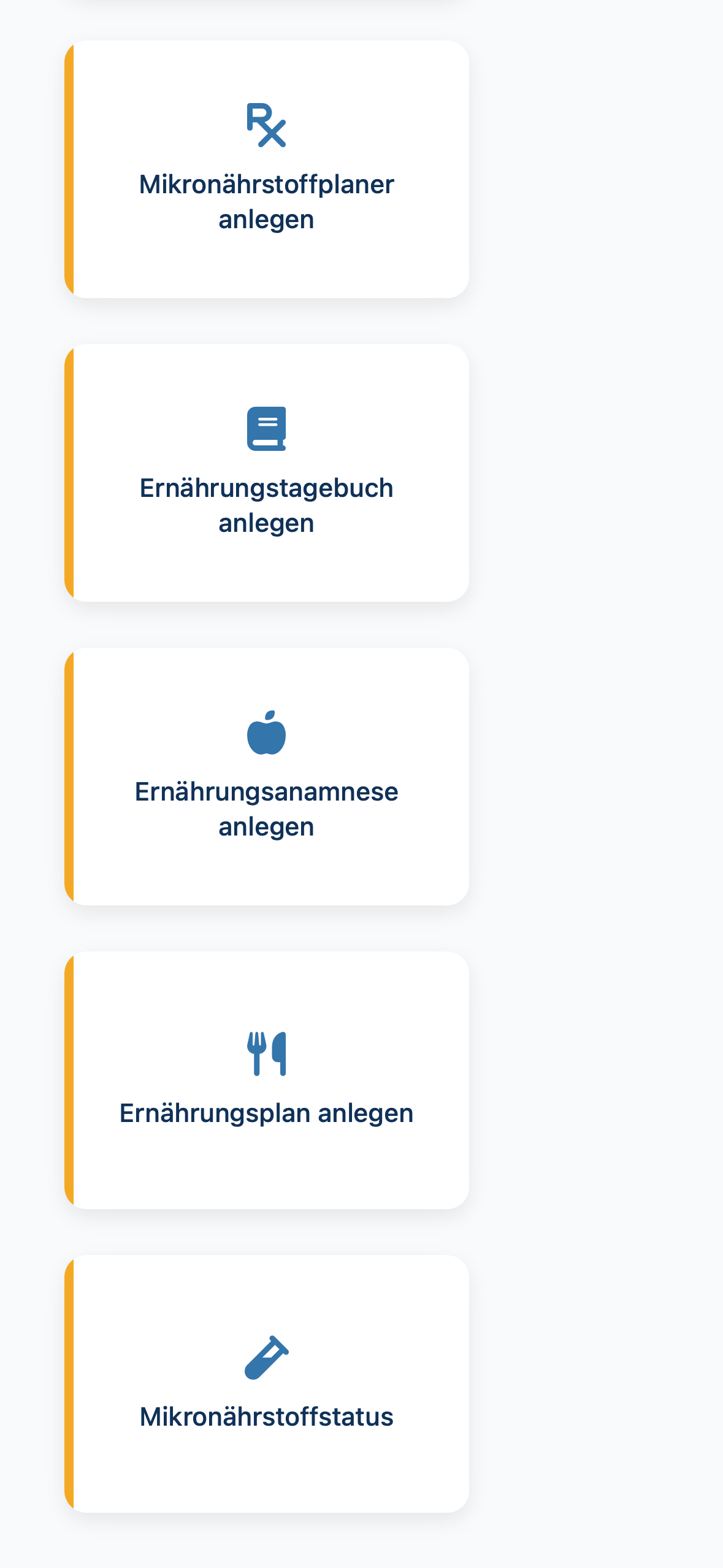
Task: Open the Mikronährstoffstatus card
Action: 267,1384
